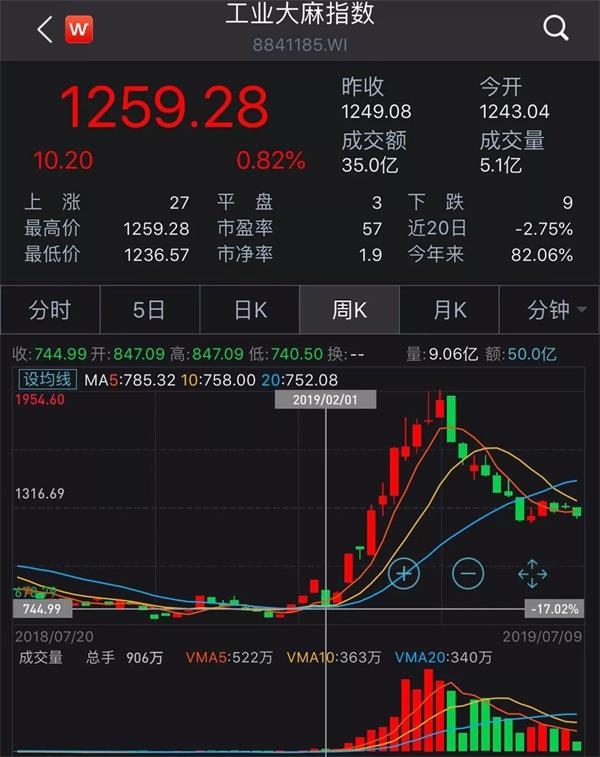Show the 月K chart tab
Screen dimensions: 600x757
(449, 310)
